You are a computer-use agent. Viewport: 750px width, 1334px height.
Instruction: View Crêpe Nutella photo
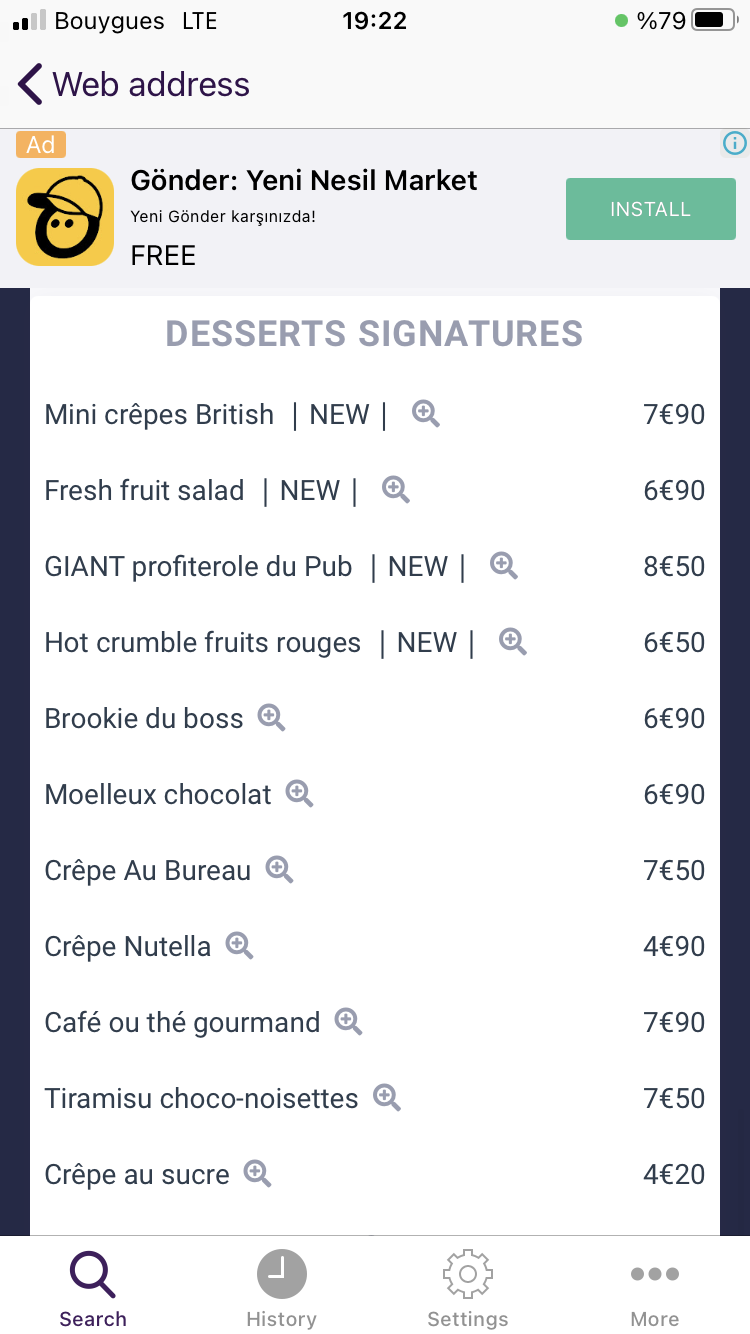(x=240, y=946)
